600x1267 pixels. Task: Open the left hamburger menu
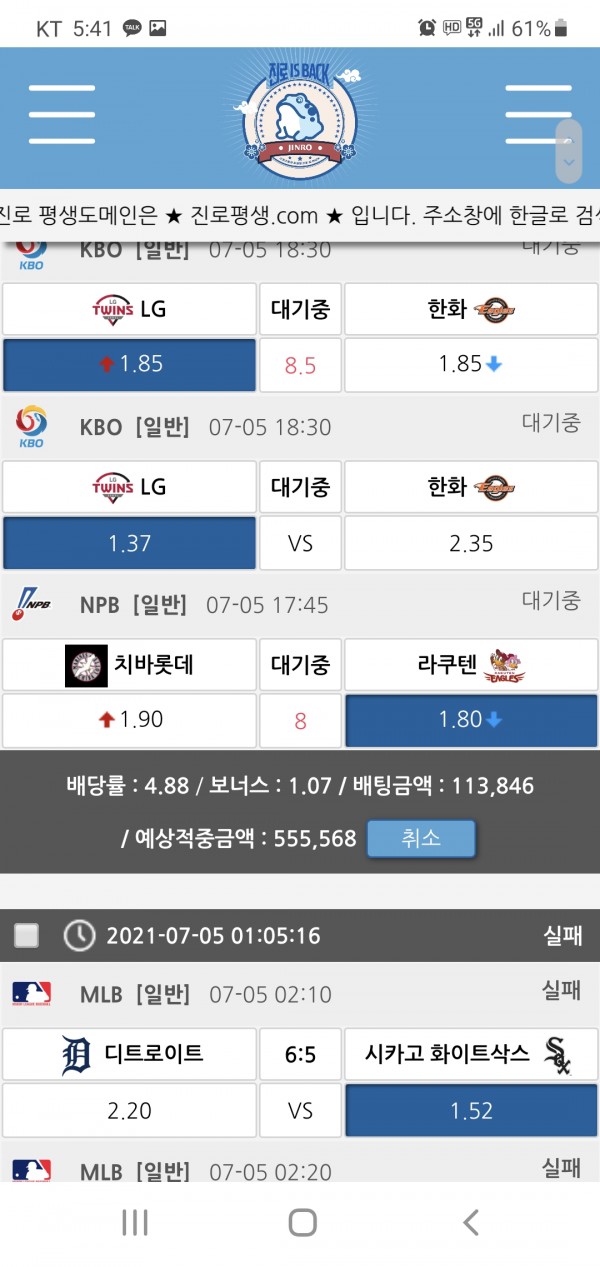(x=62, y=115)
